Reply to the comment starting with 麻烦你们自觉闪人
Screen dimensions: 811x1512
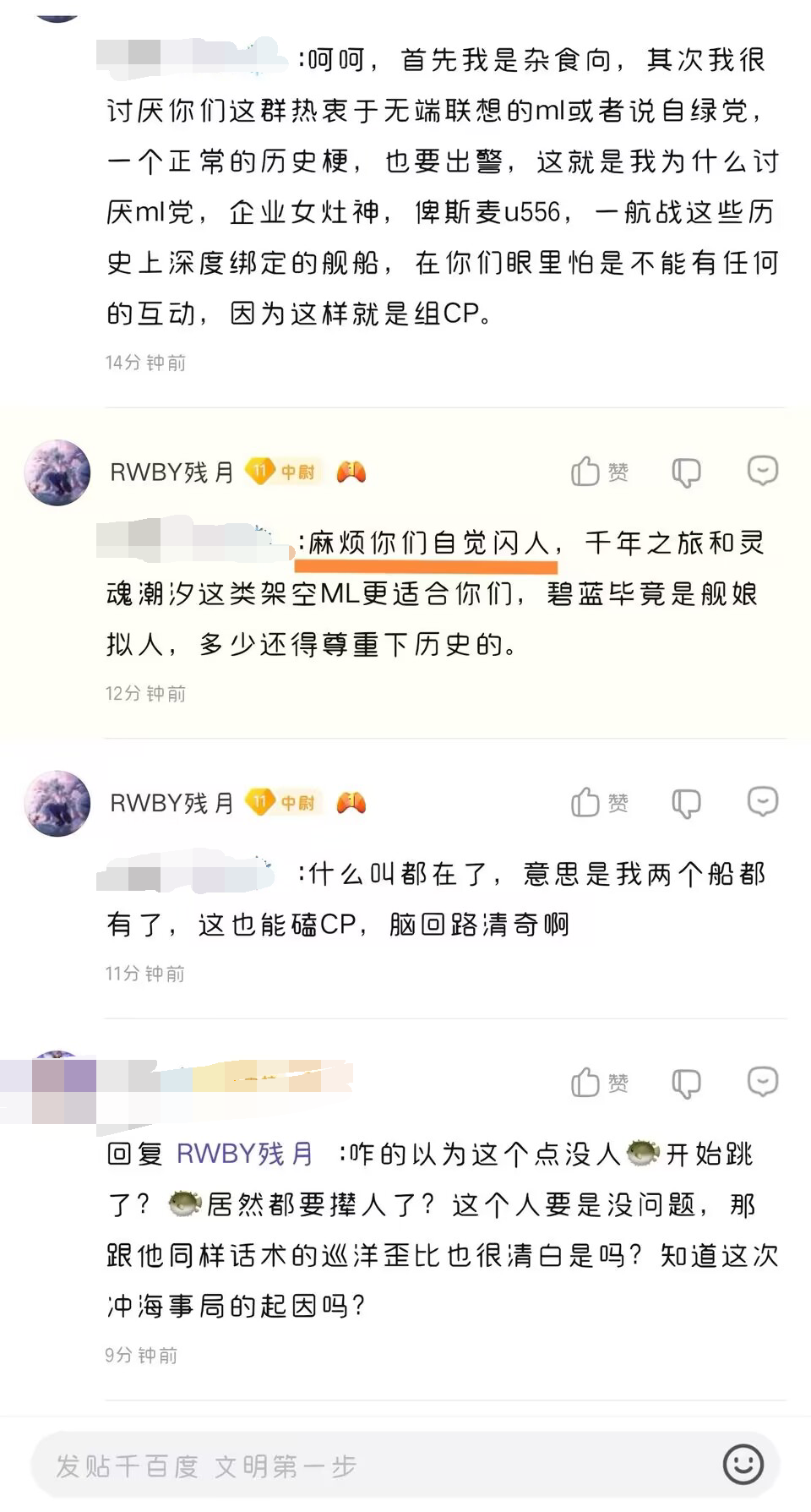762,471
